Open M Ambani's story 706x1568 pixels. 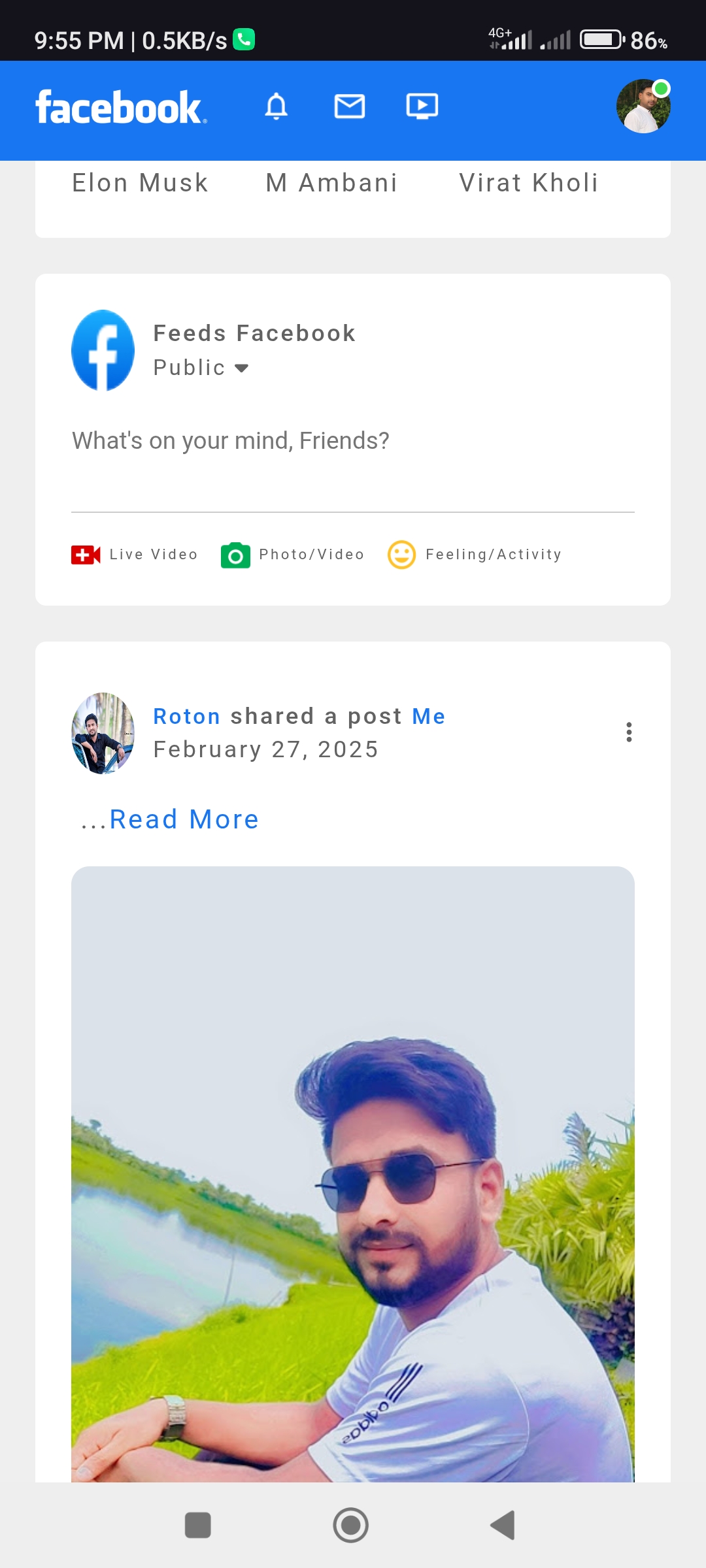[331, 183]
